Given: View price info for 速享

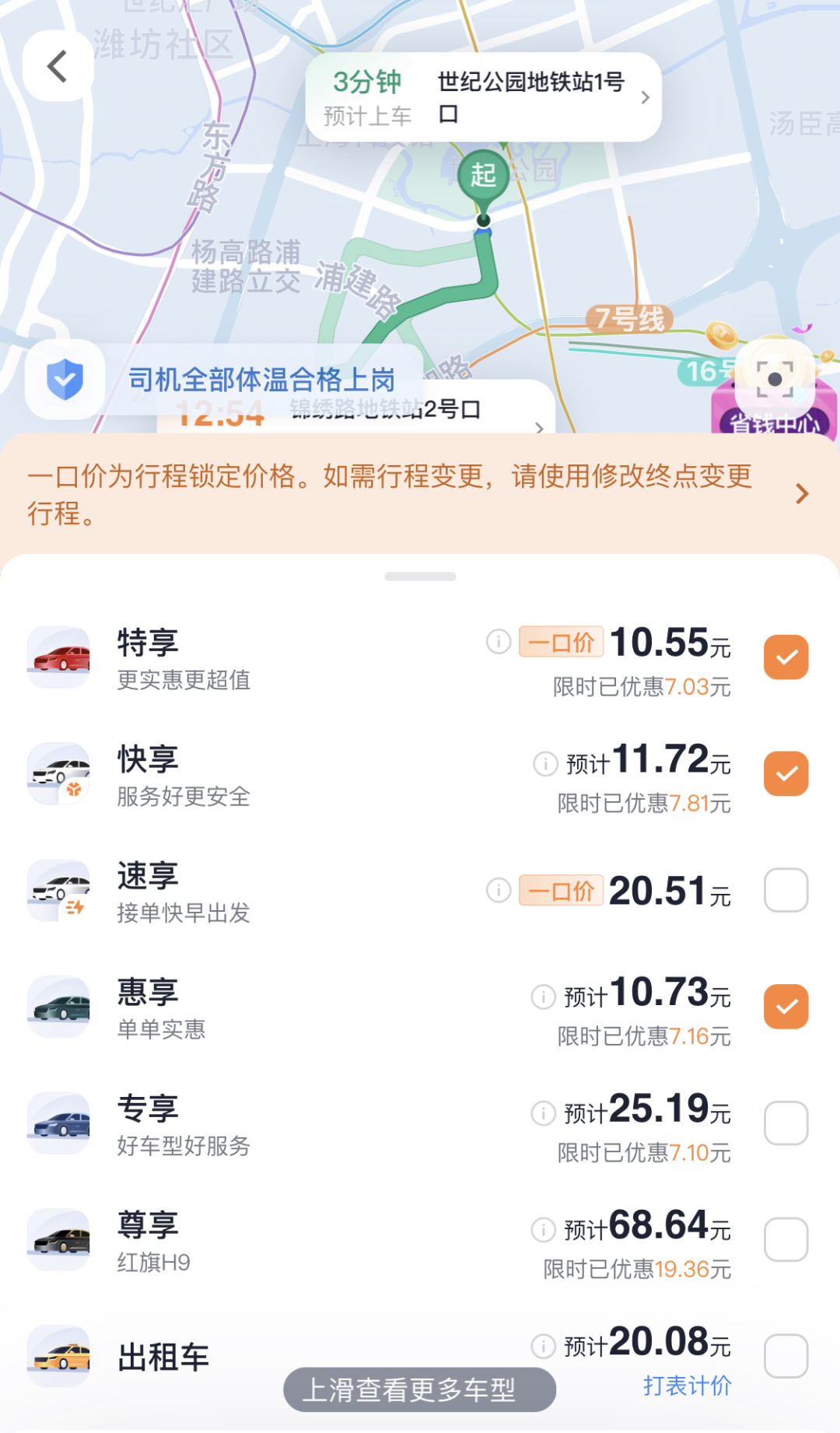Looking at the screenshot, I should pos(499,890).
